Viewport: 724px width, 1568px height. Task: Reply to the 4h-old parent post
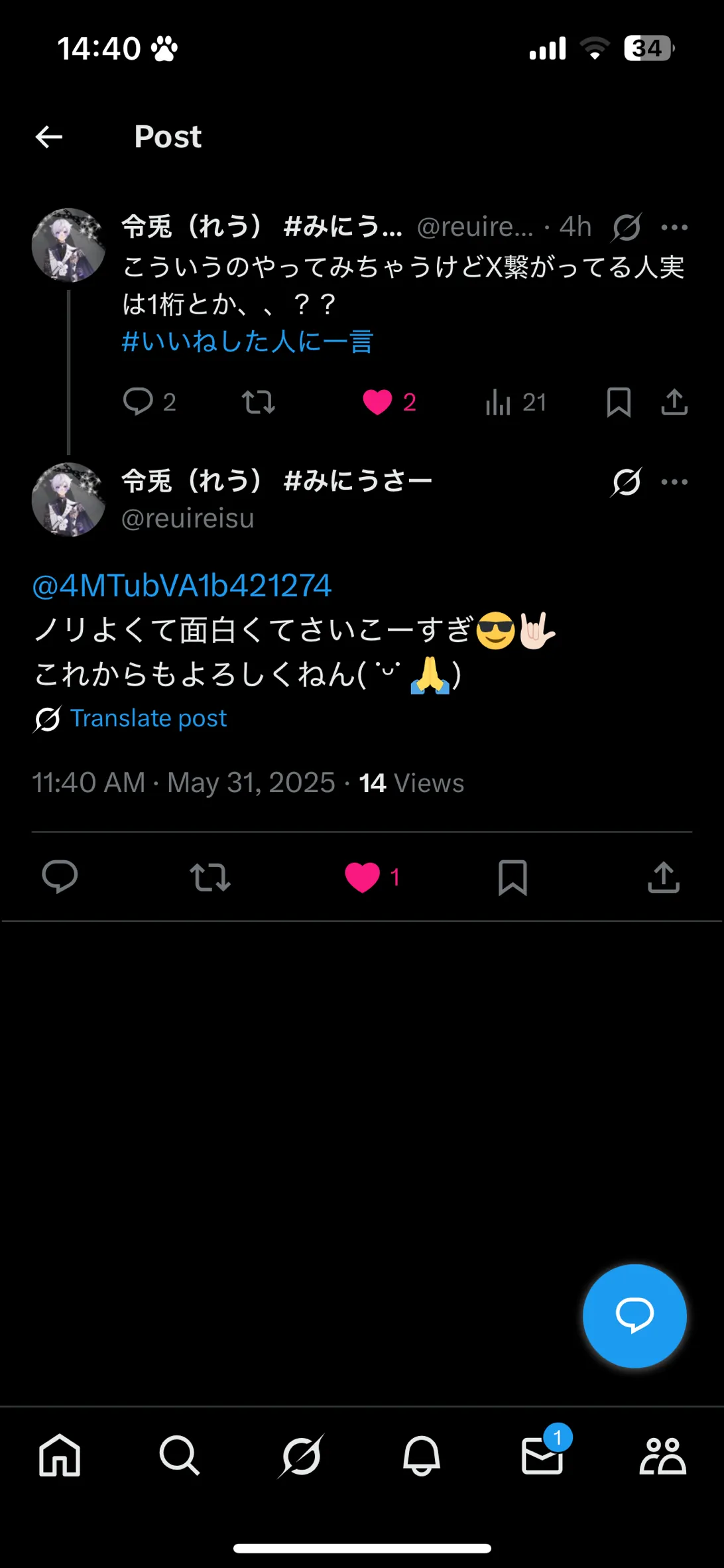138,401
